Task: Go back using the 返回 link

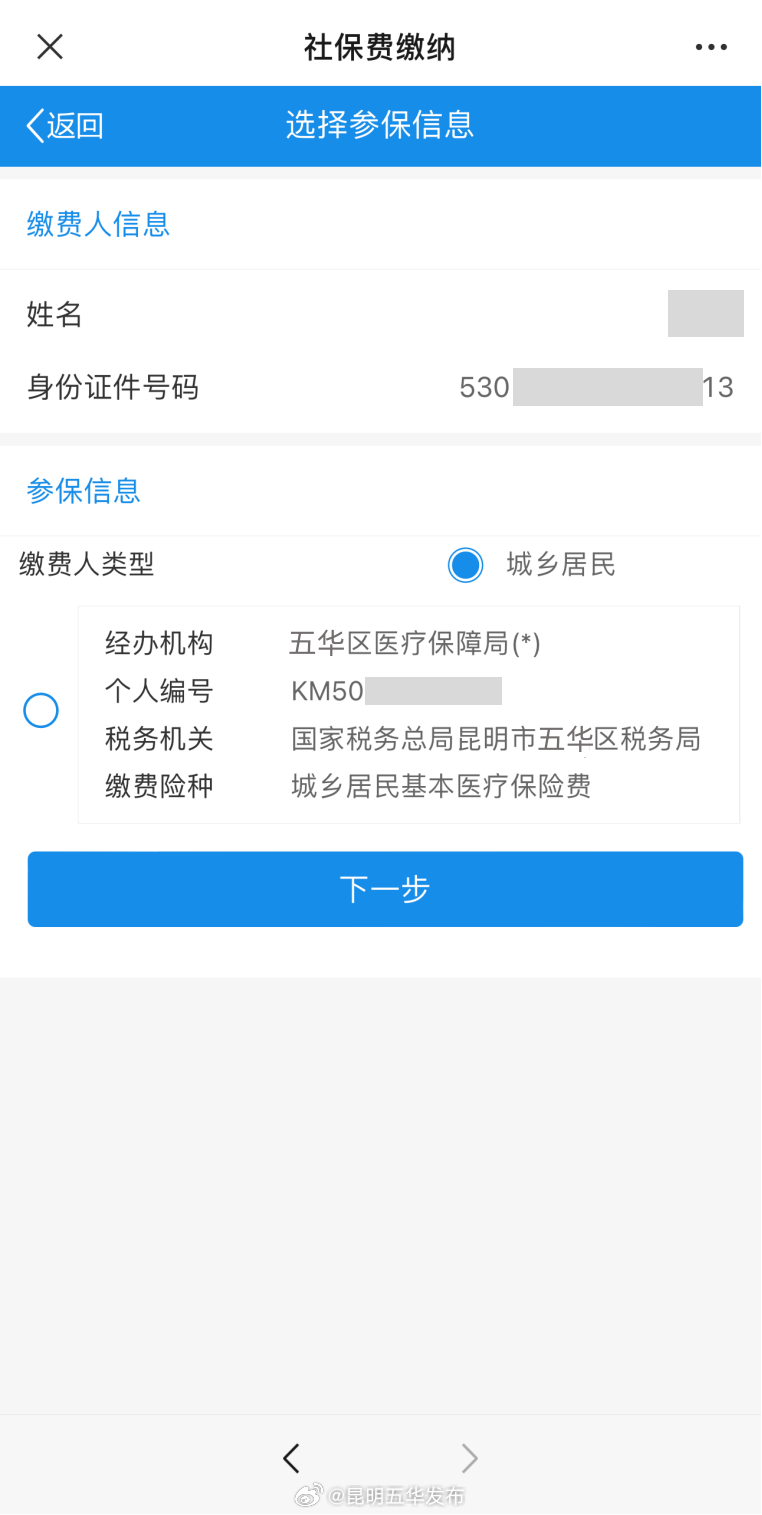Action: 63,125
